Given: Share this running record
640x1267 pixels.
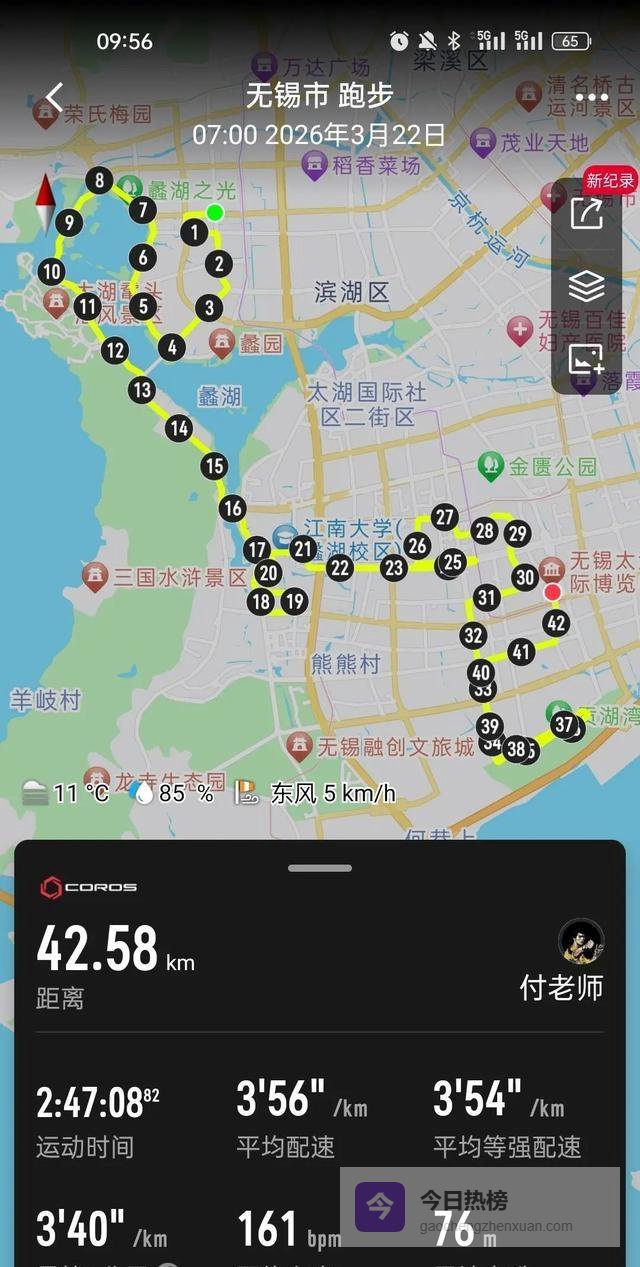Looking at the screenshot, I should [586, 214].
